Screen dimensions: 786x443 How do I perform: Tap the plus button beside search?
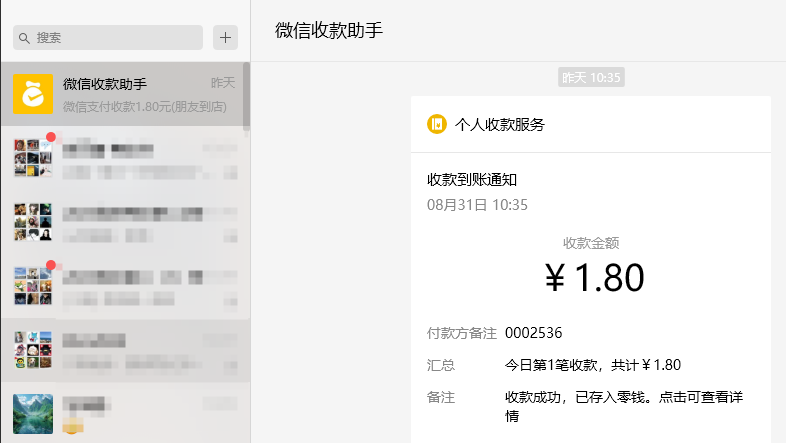pyautogui.click(x=226, y=37)
